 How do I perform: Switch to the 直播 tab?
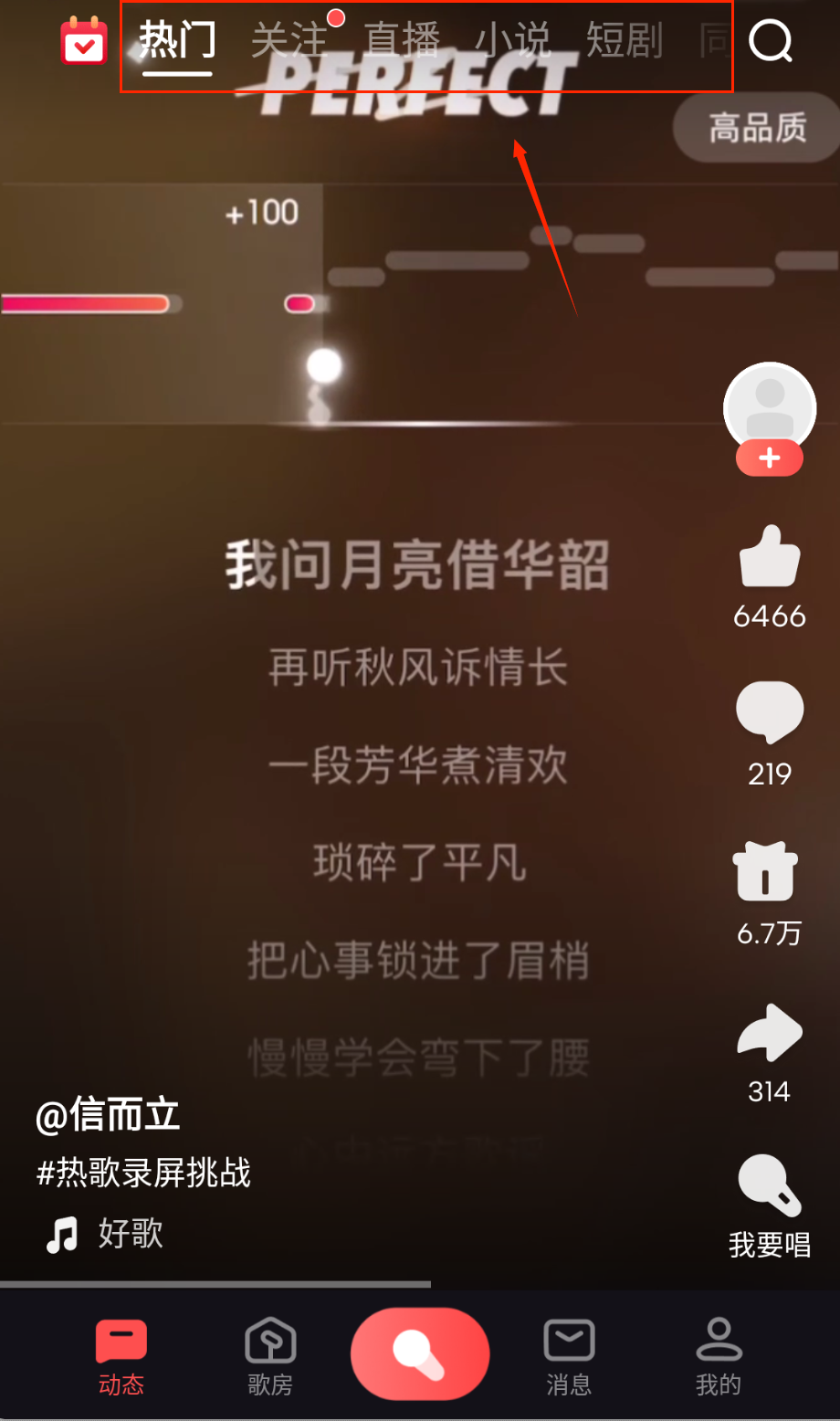pos(402,41)
